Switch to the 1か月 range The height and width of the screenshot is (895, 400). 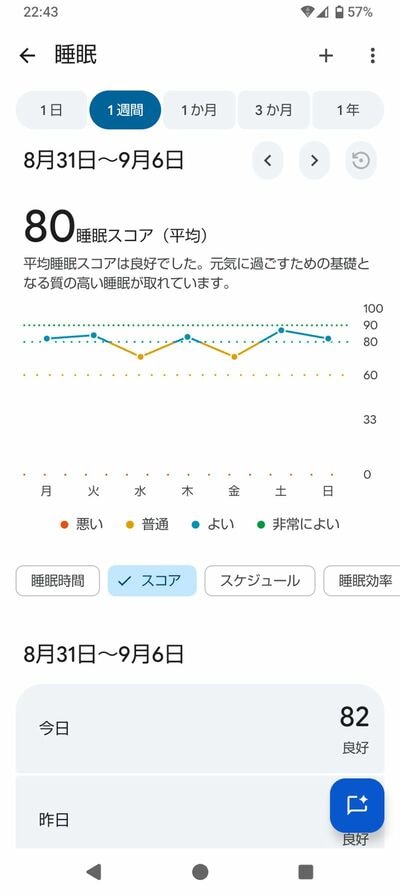[199, 110]
